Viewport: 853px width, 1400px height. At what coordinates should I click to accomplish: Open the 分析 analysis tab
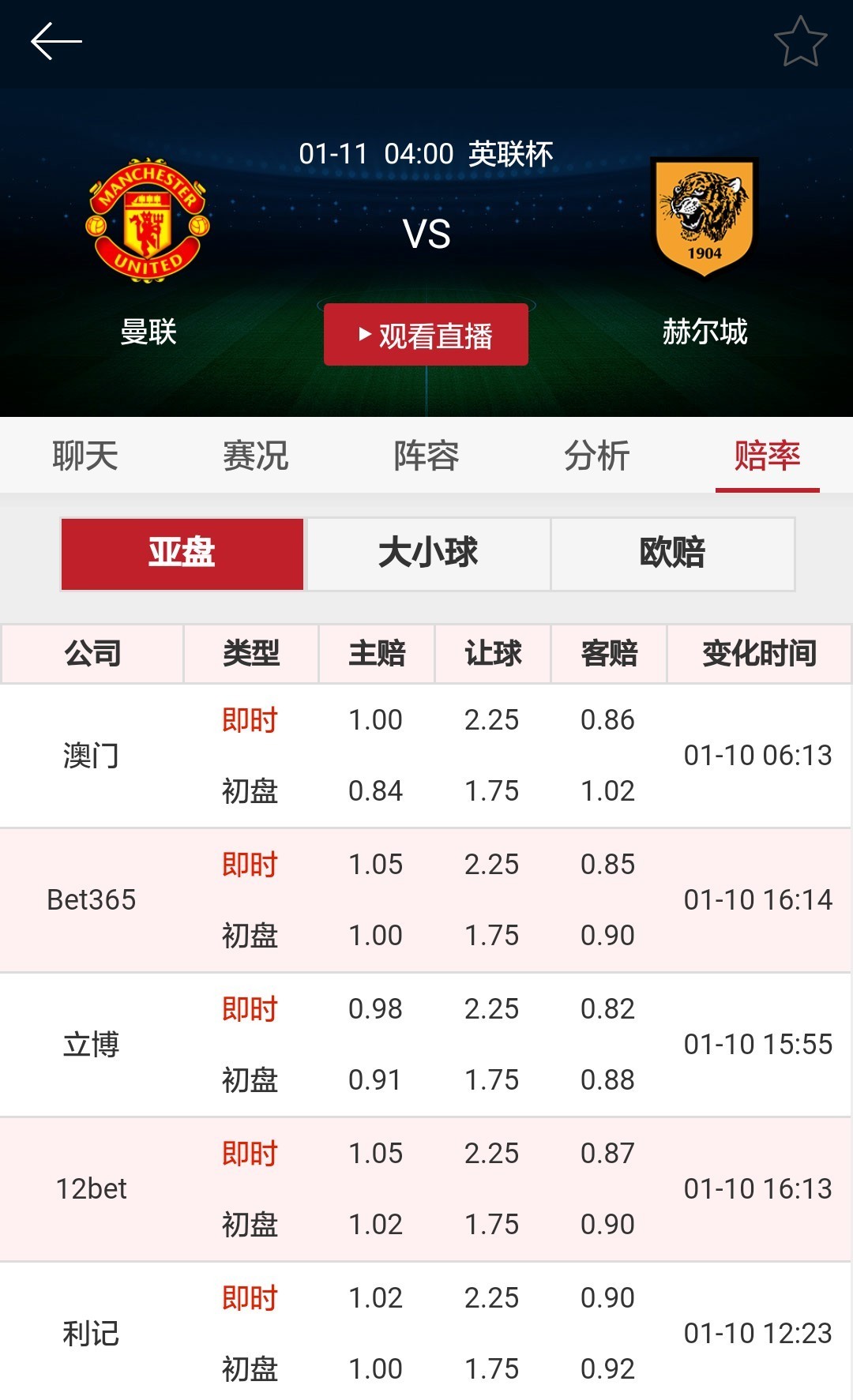(x=597, y=456)
